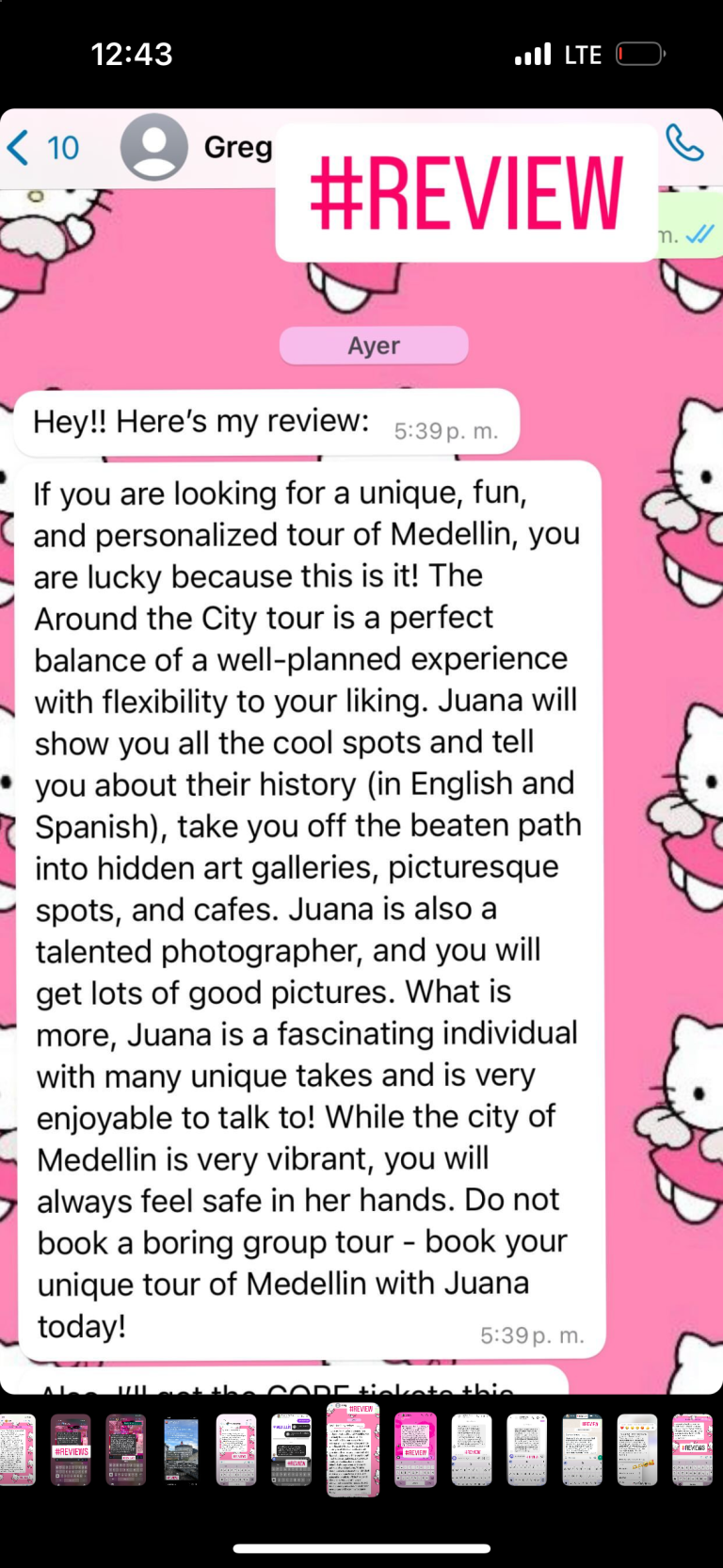Screen dimensions: 723x1568
Task: Open the story thumbnail showing an emoji row
Action: [637, 1450]
